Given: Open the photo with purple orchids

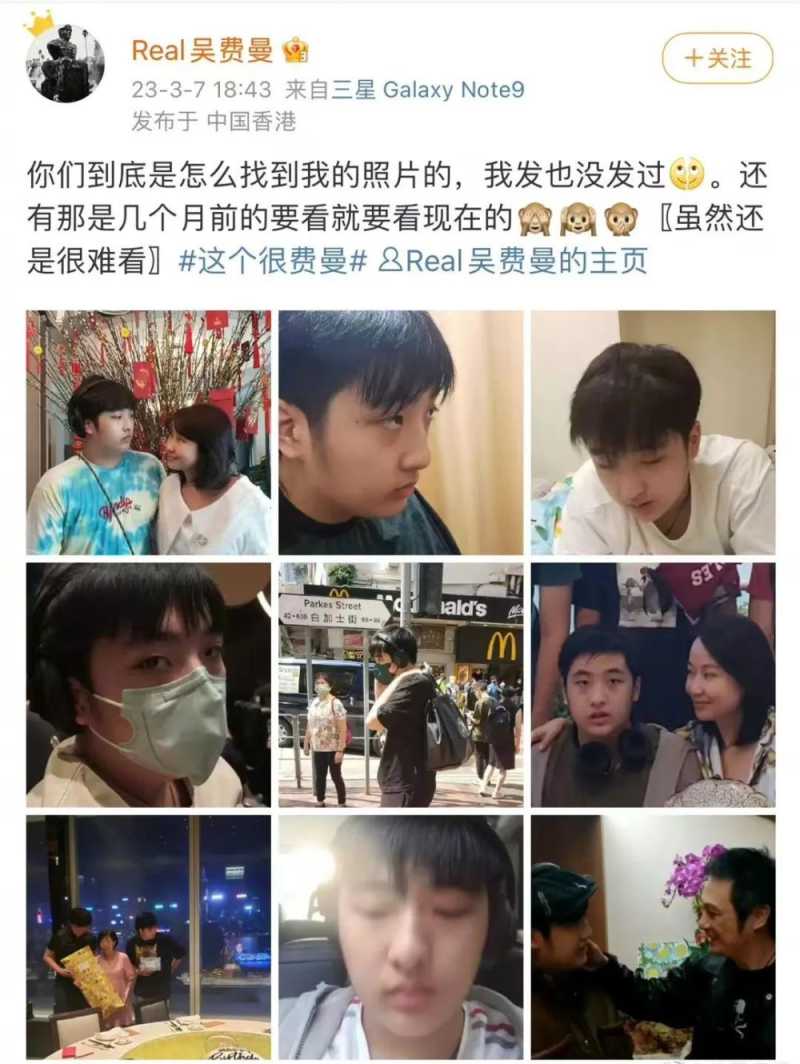Looking at the screenshot, I should pyautogui.click(x=652, y=936).
